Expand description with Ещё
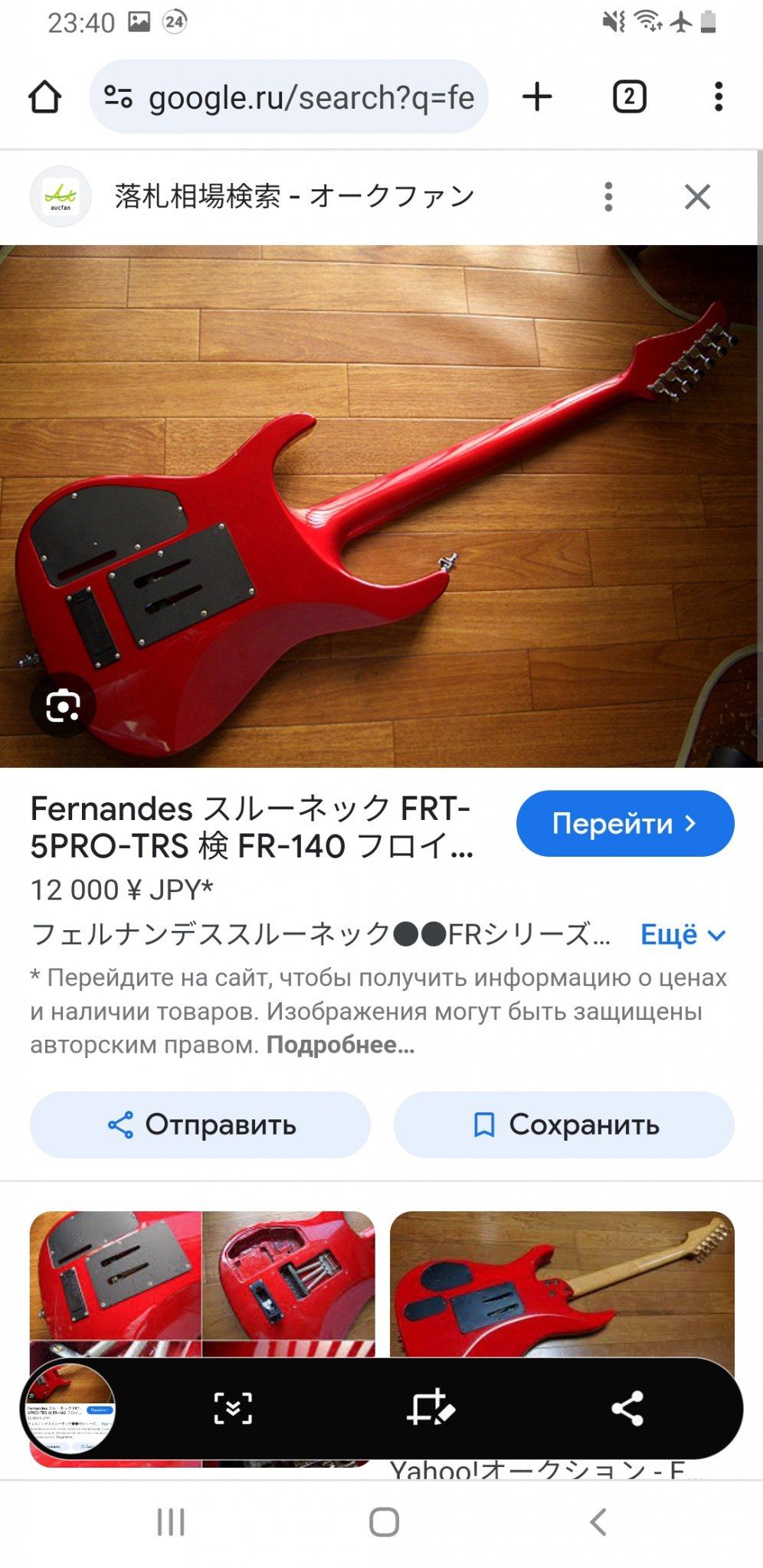The height and width of the screenshot is (1568, 763). click(x=682, y=935)
